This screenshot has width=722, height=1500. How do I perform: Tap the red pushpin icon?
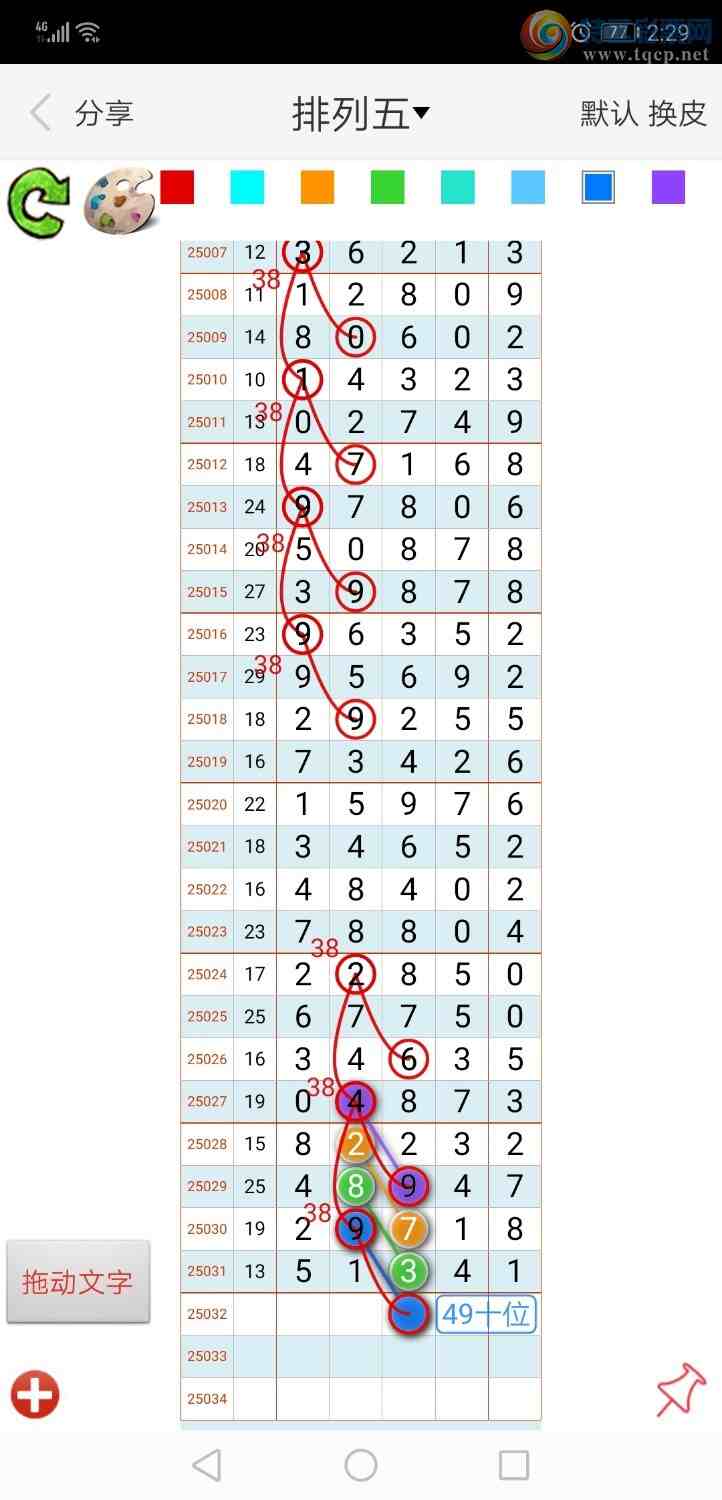pyautogui.click(x=681, y=1390)
